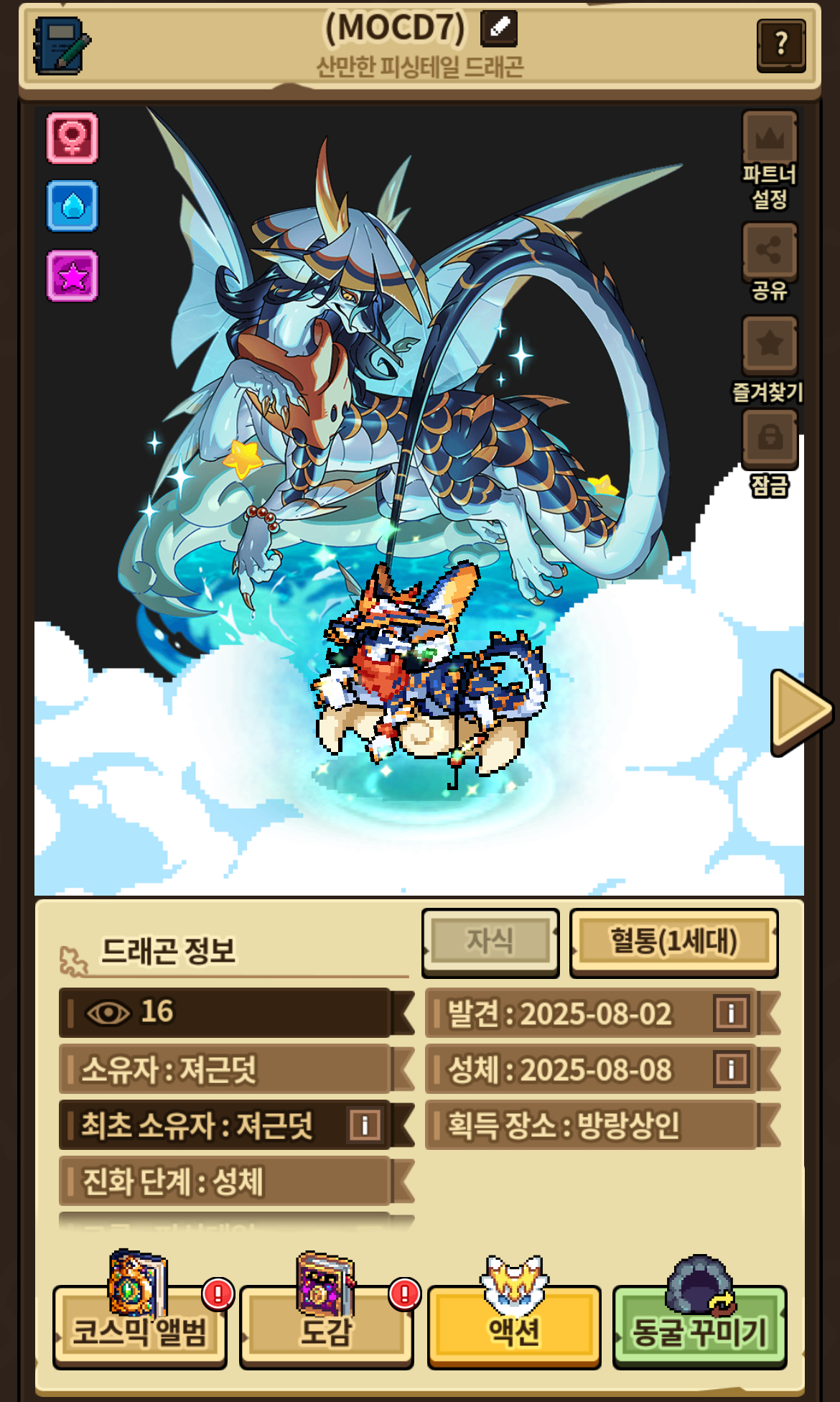840x1402 pixels.
Task: Show info for 최초 소유자
Action: coord(364,1125)
